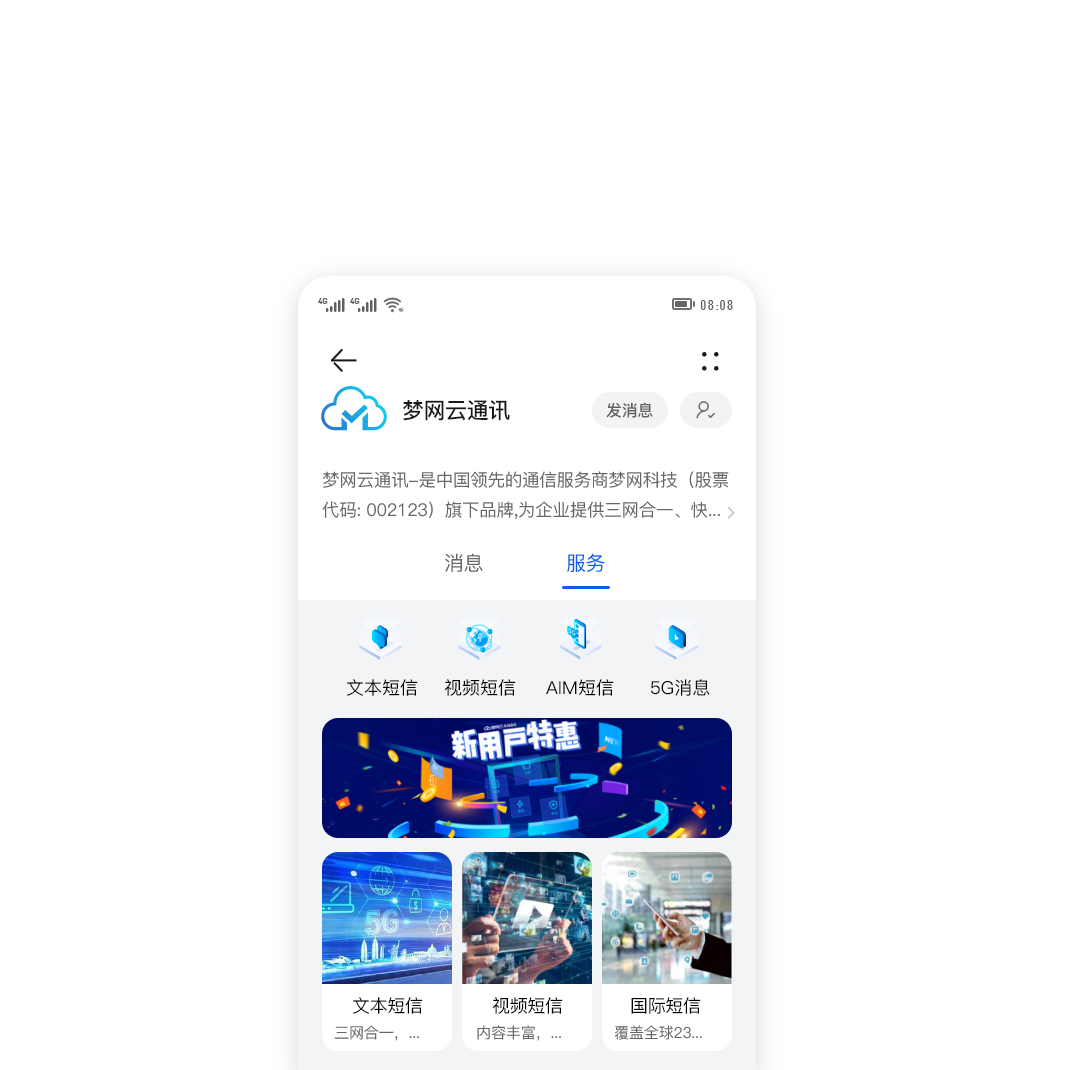Switch to the 消息 tab
The width and height of the screenshot is (1080, 1070).
tap(464, 564)
